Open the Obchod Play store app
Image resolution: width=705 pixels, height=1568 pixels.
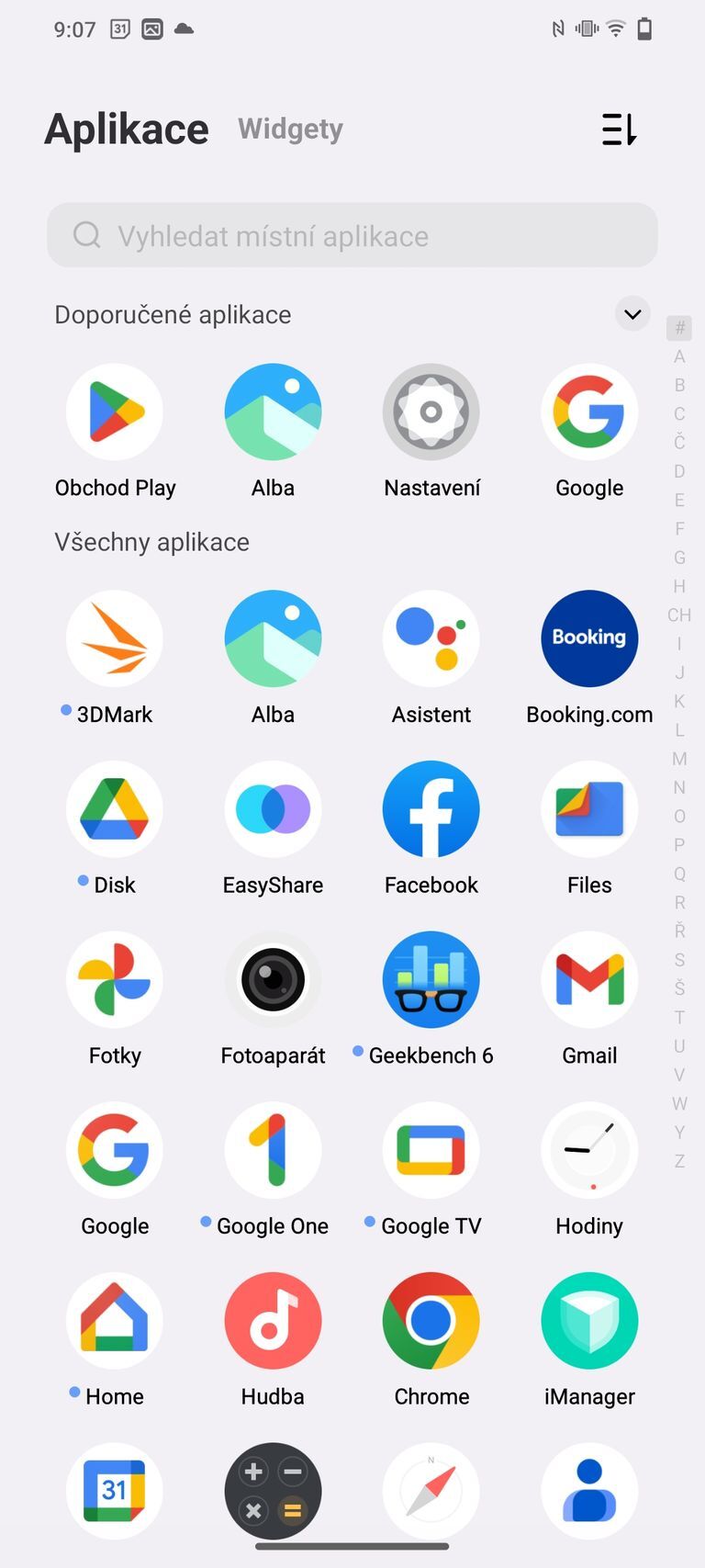pos(114,412)
